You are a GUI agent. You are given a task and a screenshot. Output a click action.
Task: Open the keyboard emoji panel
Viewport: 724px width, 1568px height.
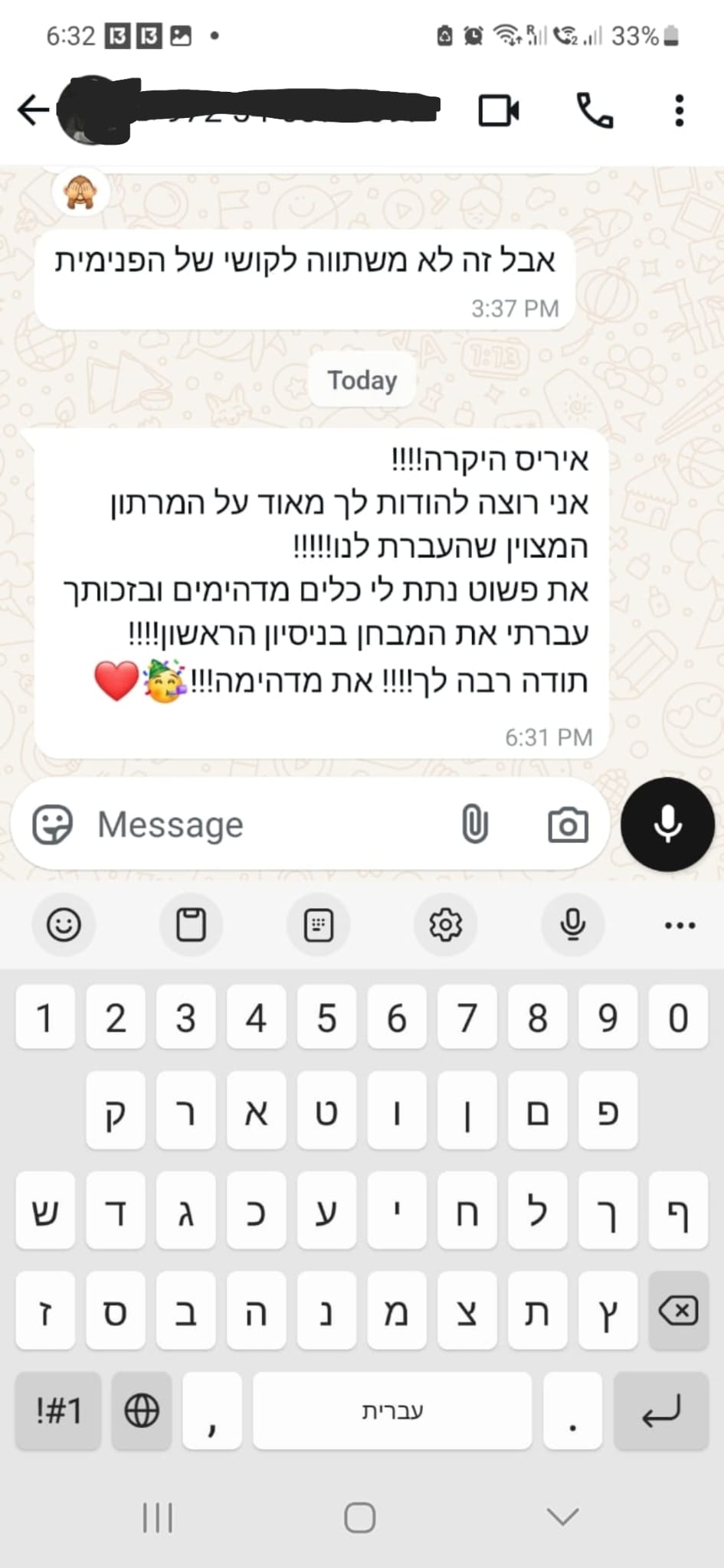[64, 925]
